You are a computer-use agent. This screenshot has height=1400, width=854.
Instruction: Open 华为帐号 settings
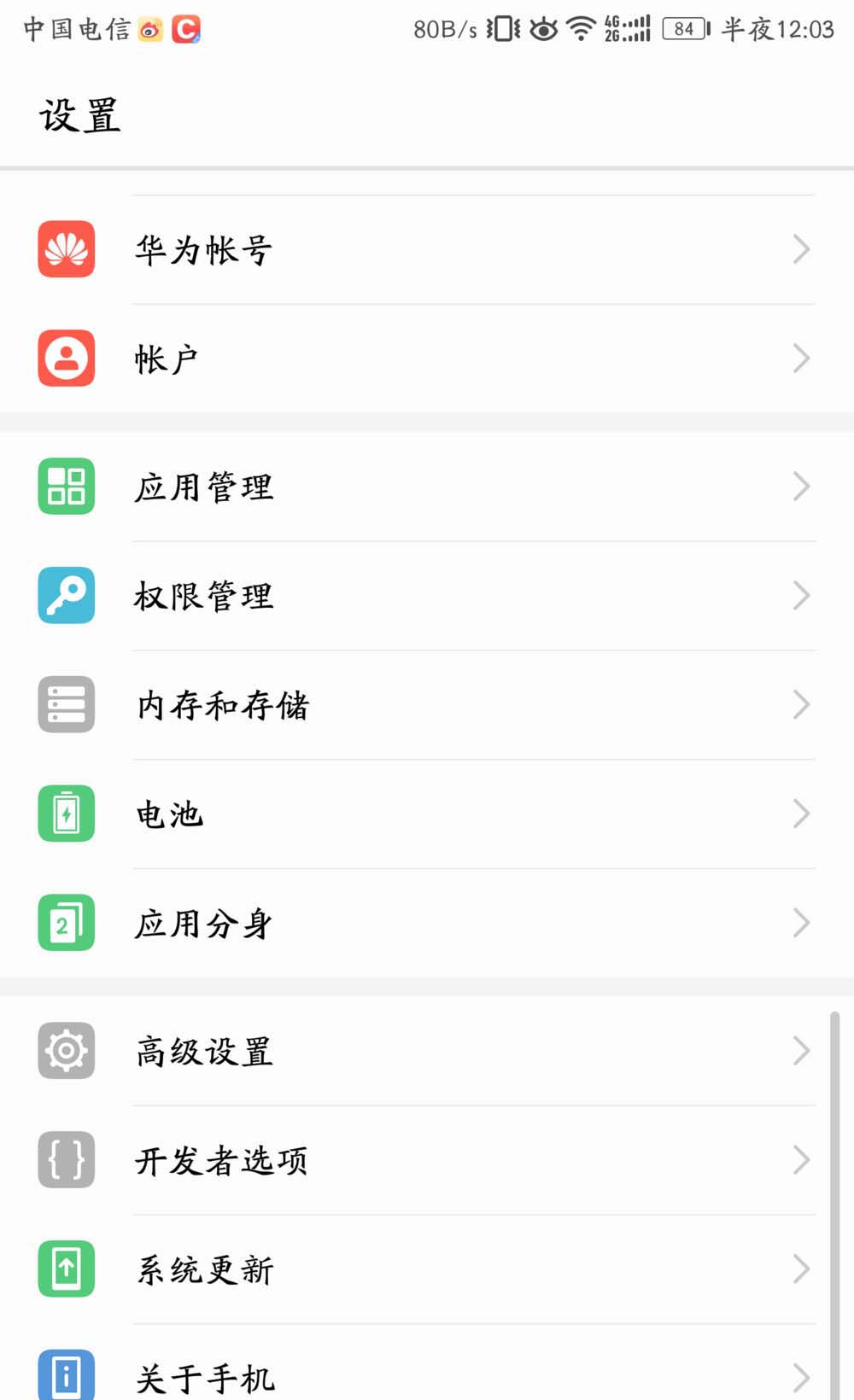coord(427,250)
